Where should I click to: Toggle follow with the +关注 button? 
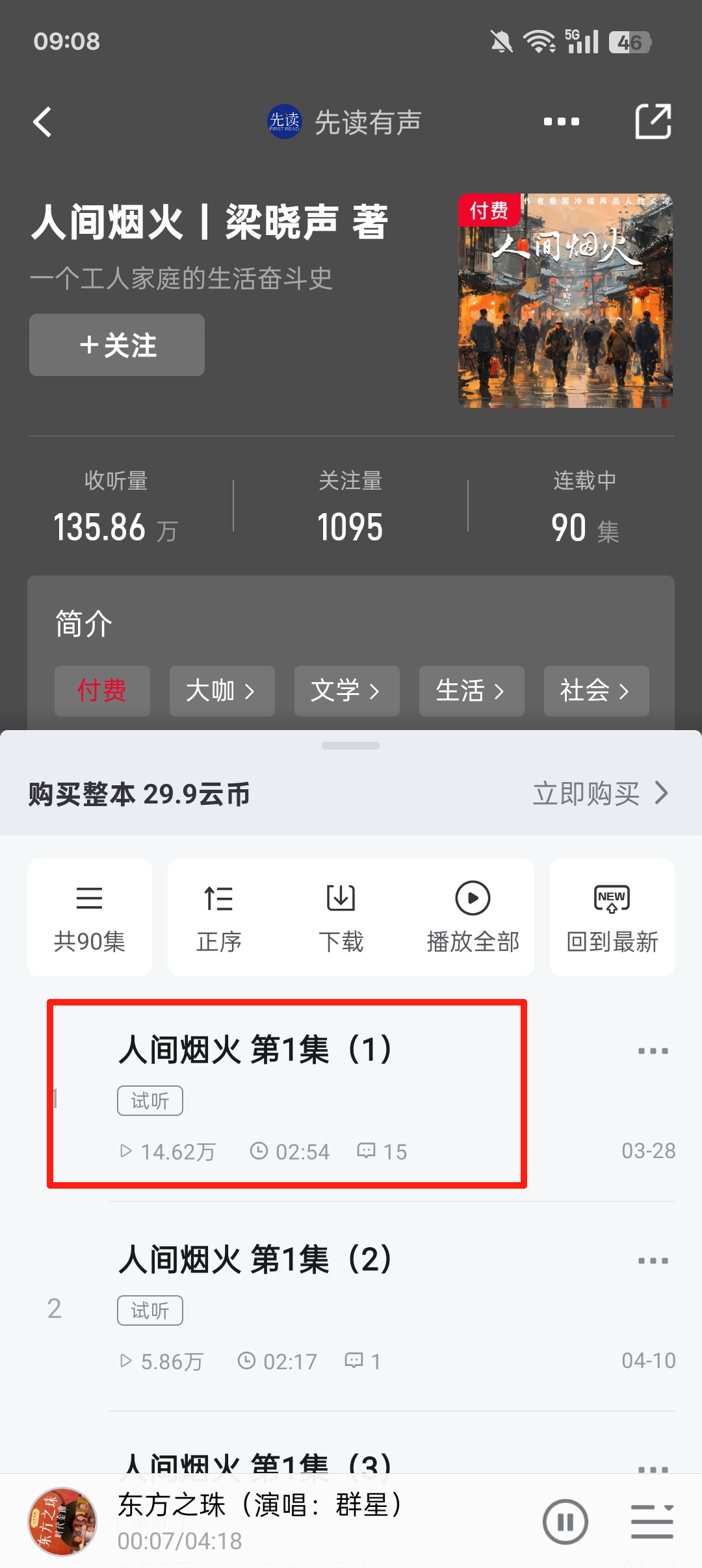coord(116,344)
